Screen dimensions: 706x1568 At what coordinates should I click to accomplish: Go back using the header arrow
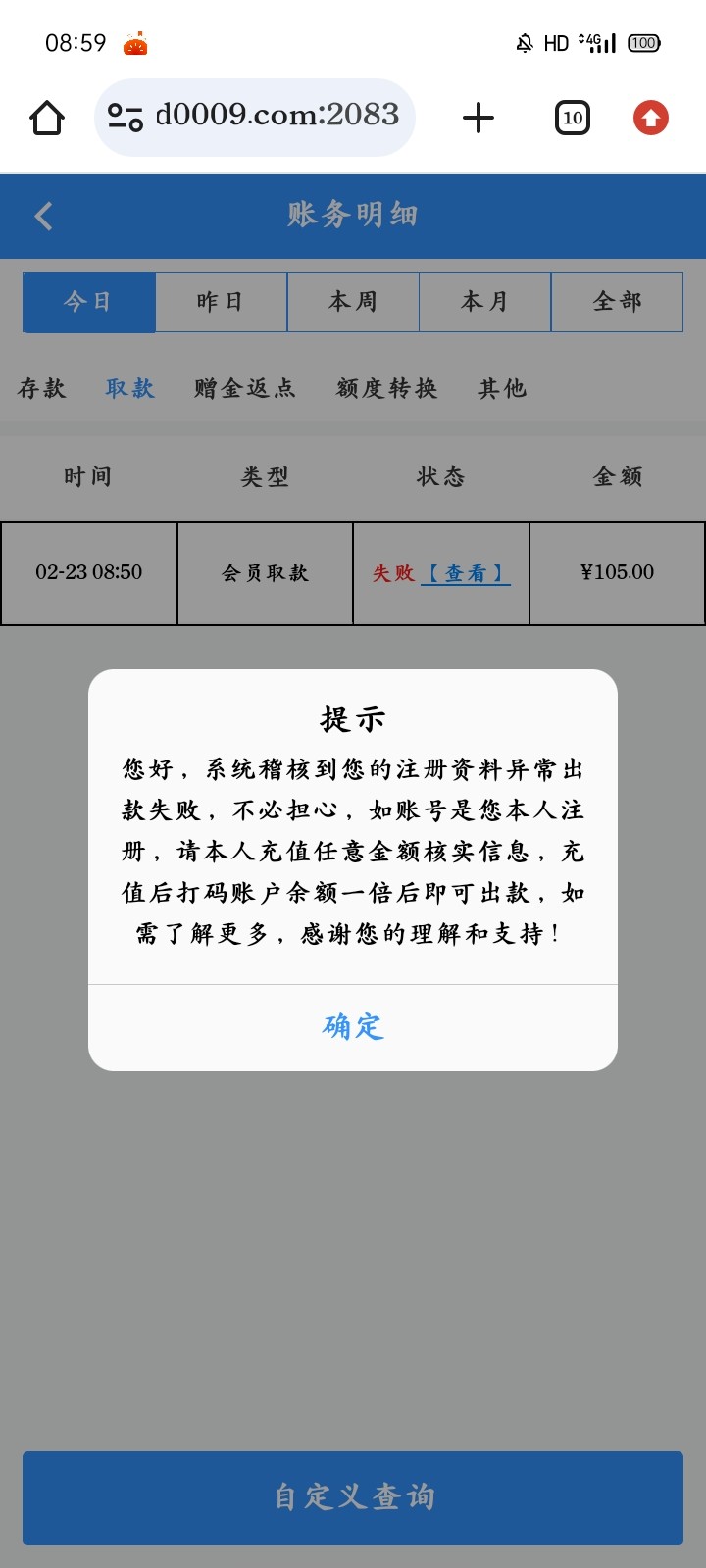[x=43, y=216]
